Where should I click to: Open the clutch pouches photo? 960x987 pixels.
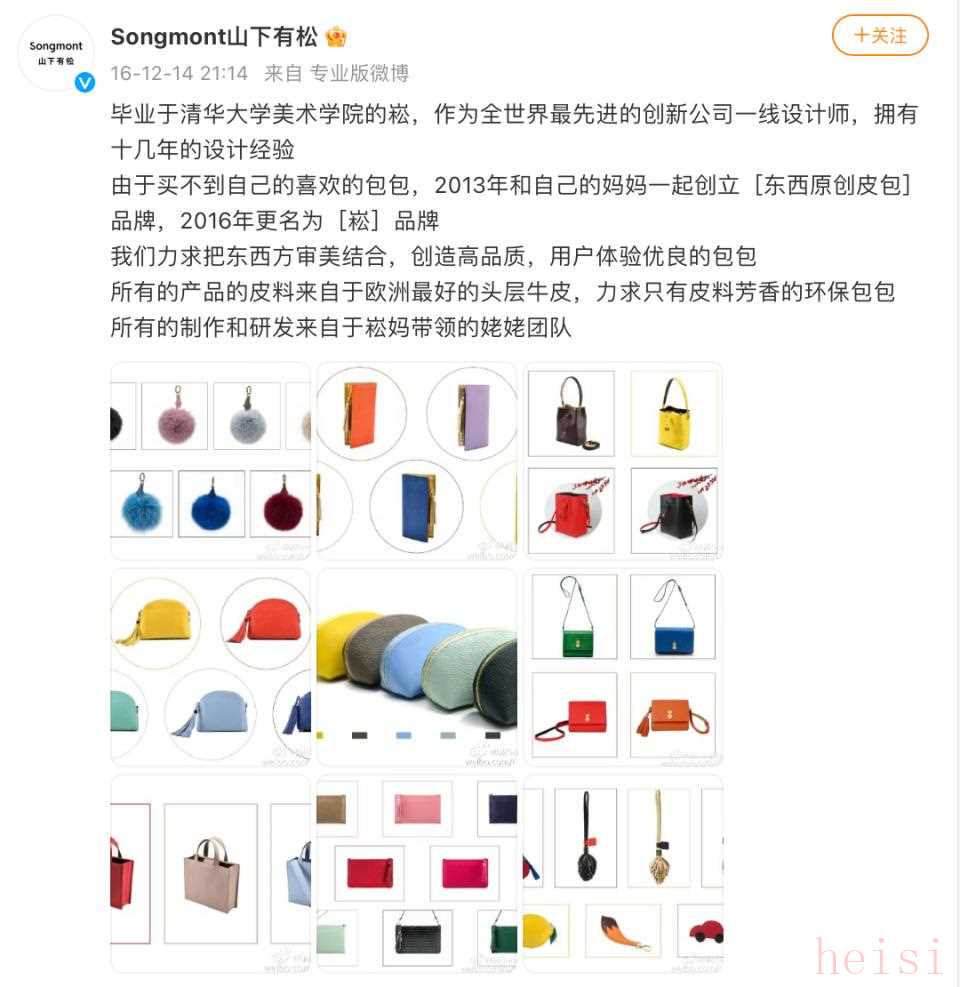(x=417, y=873)
